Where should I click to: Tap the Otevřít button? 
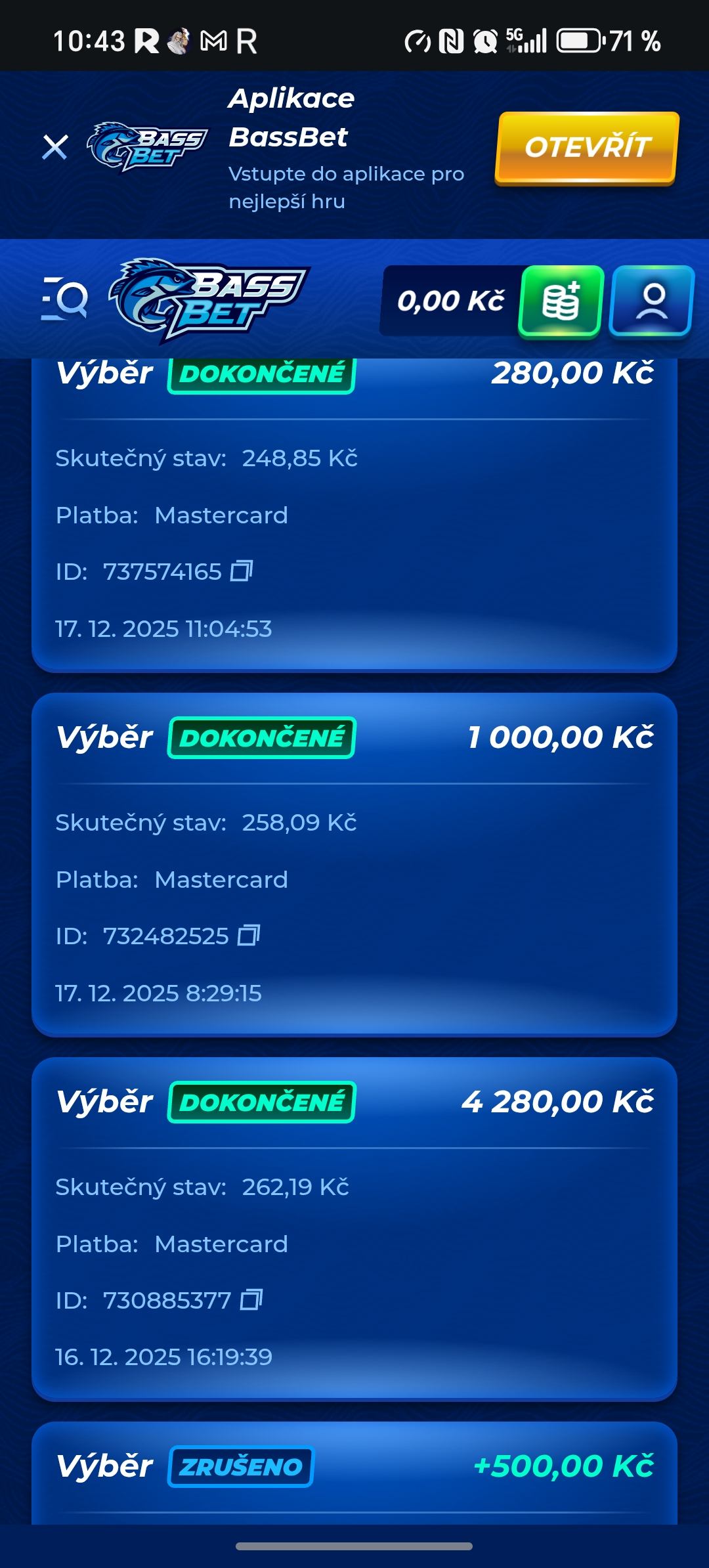pyautogui.click(x=586, y=147)
